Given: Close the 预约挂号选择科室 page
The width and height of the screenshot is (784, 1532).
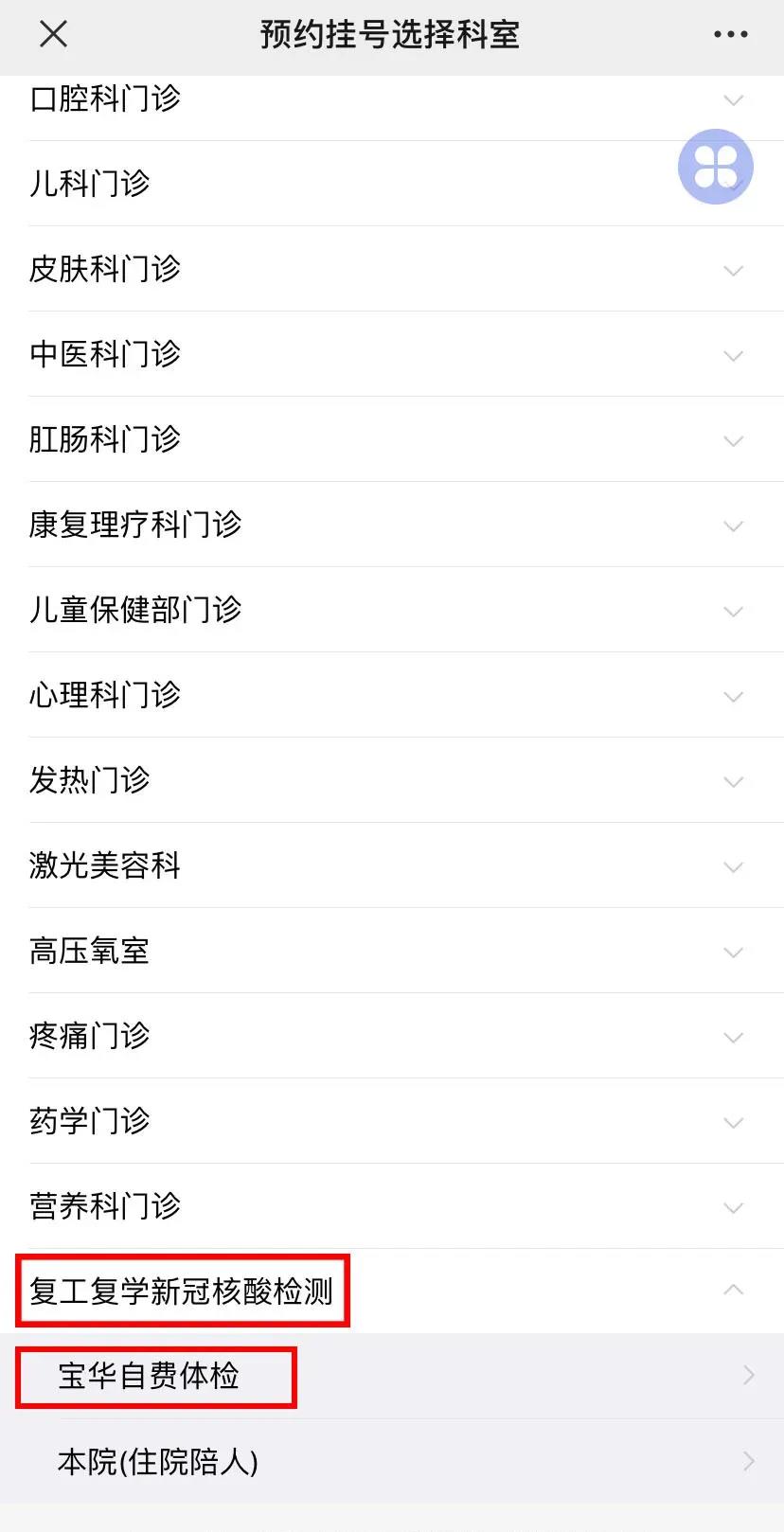Looking at the screenshot, I should (54, 35).
